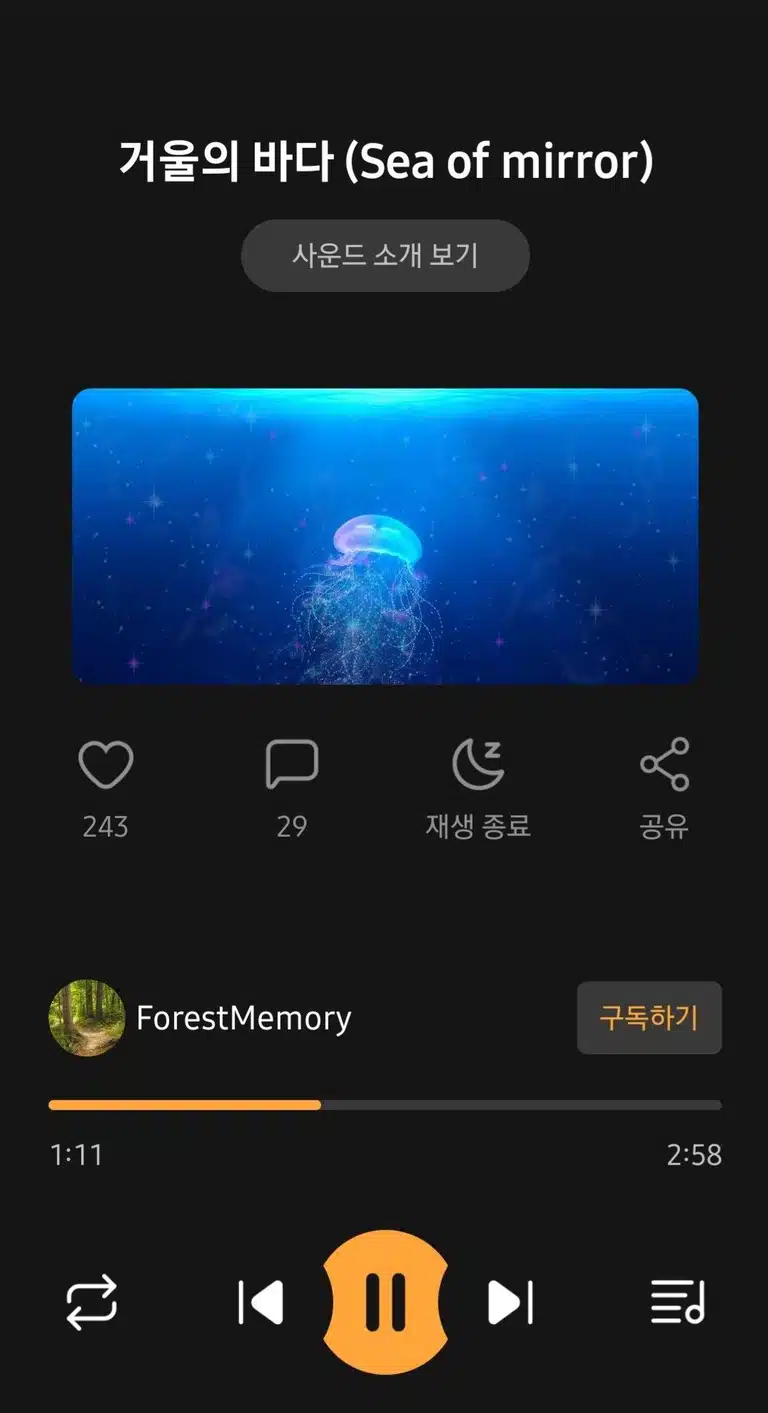The height and width of the screenshot is (1413, 768).
Task: Like the track with the heart icon
Action: 105,765
